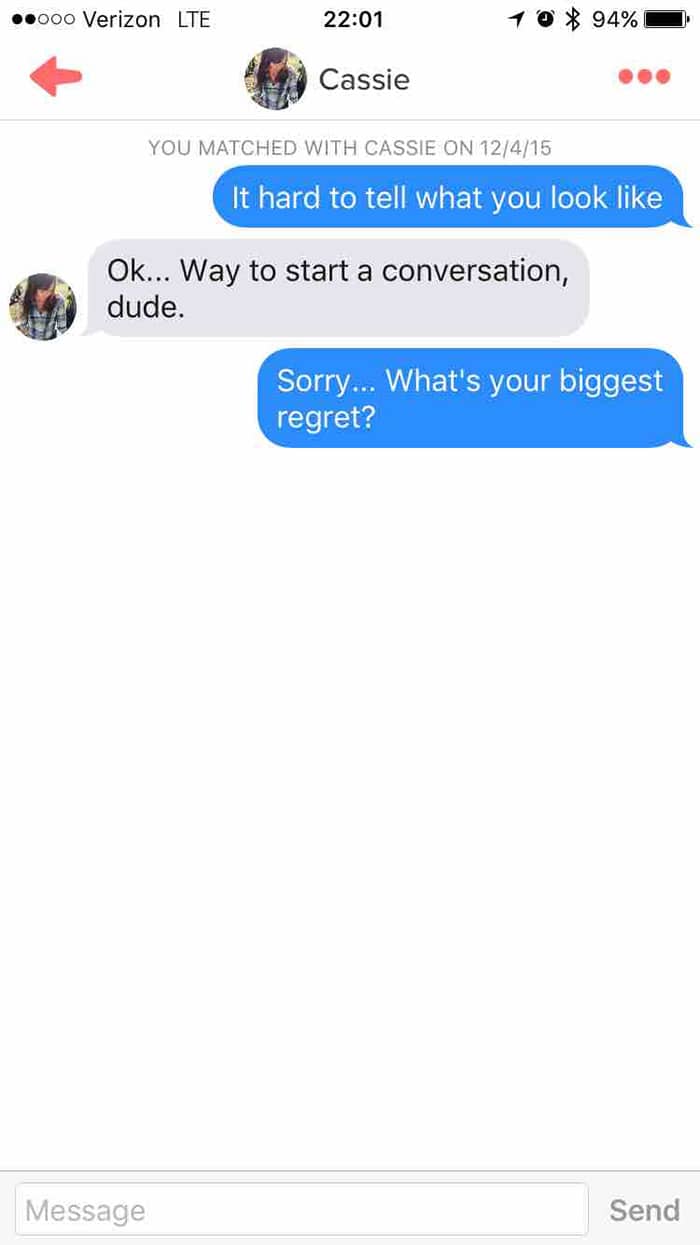
Task: Go back using the red arrow
Action: coord(55,77)
